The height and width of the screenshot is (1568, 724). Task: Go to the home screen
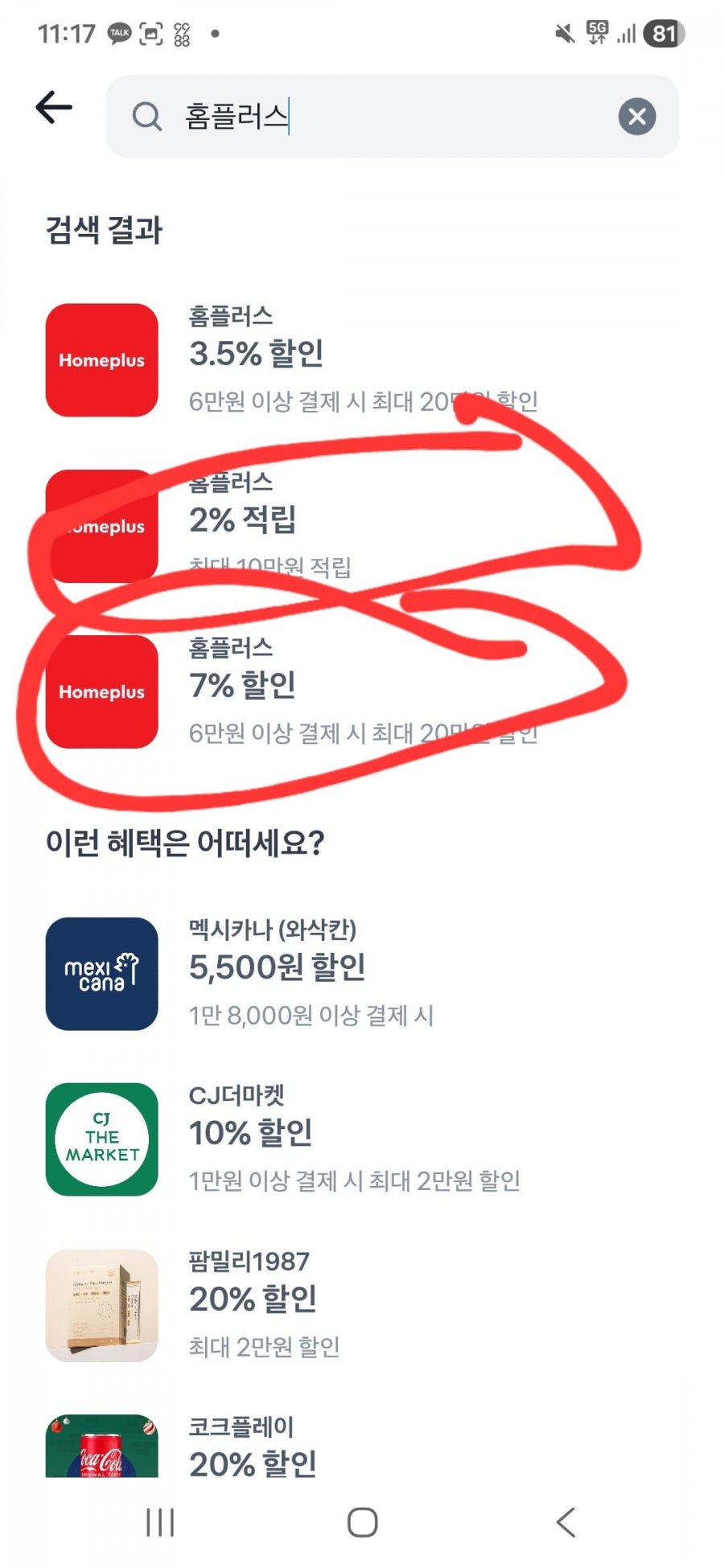pyautogui.click(x=362, y=1522)
